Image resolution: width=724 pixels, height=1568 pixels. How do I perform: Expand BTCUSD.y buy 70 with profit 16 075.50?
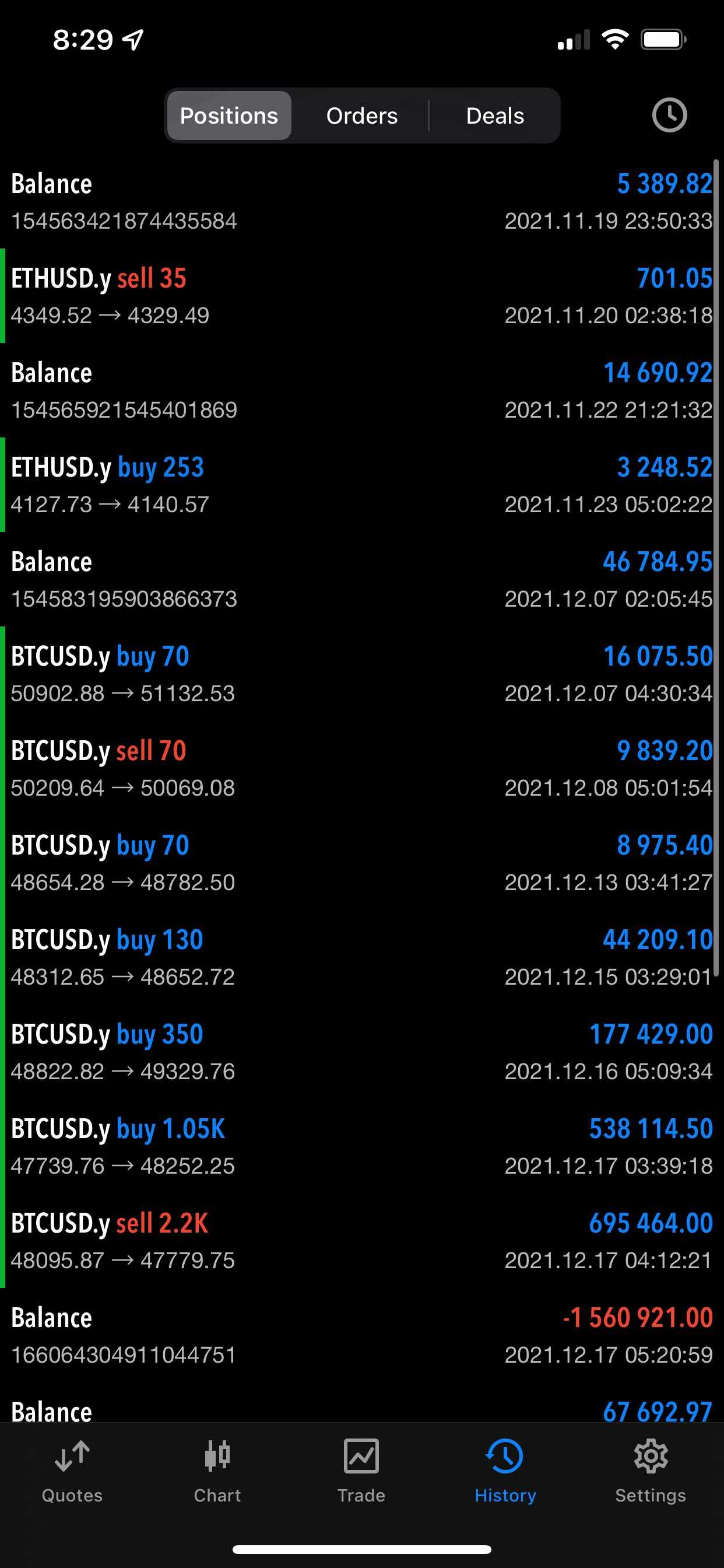coord(361,674)
